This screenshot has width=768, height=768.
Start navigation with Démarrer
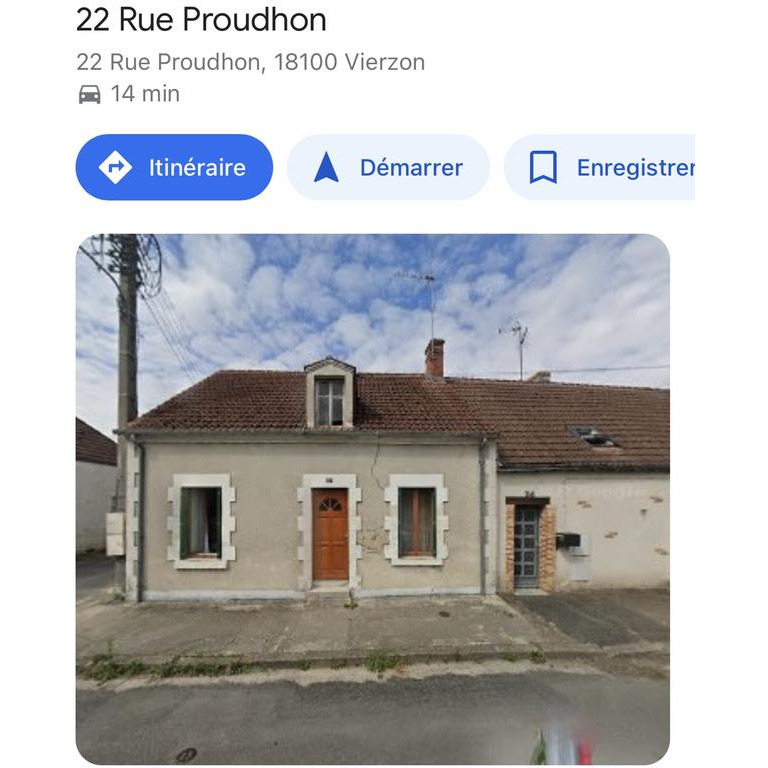[x=388, y=168]
